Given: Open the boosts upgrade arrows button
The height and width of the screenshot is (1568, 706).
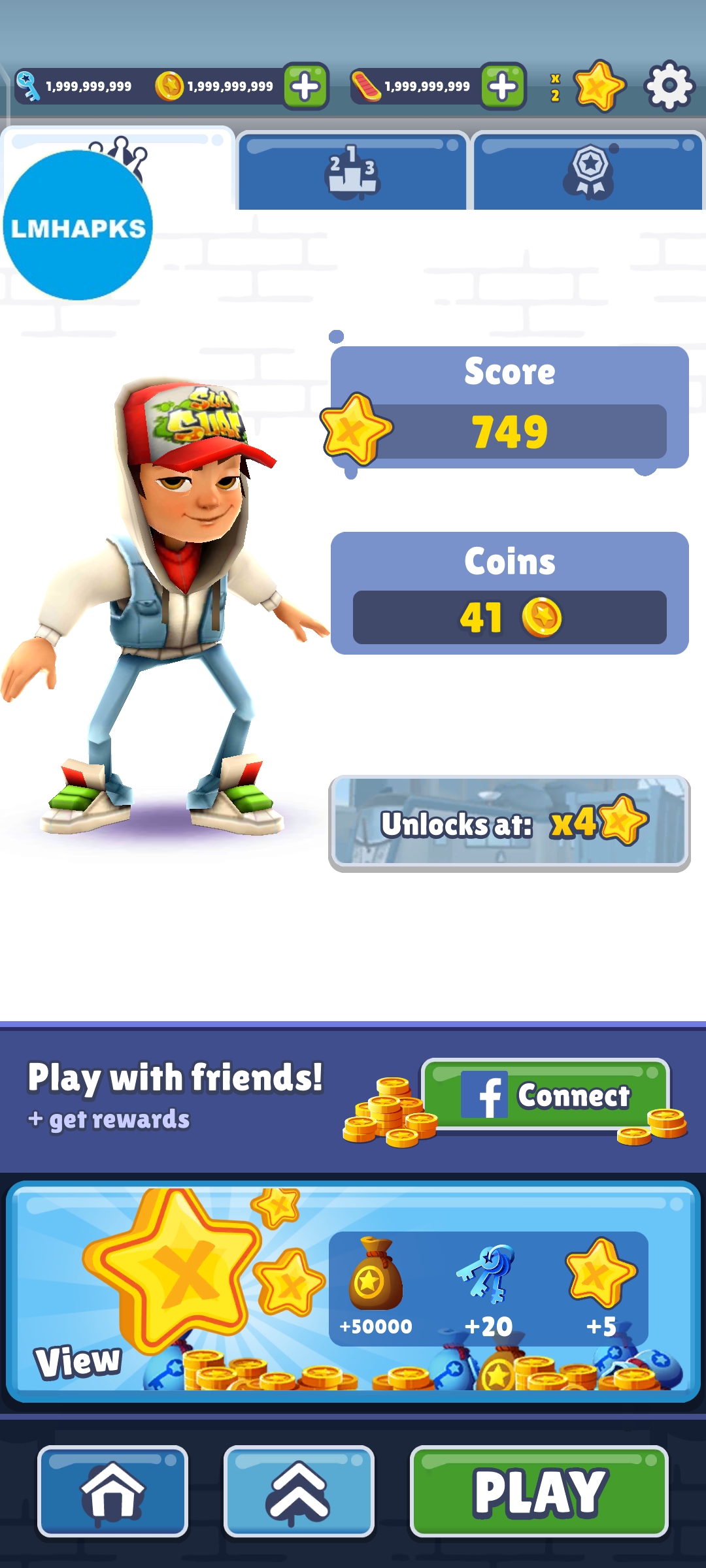Looking at the screenshot, I should (299, 1491).
